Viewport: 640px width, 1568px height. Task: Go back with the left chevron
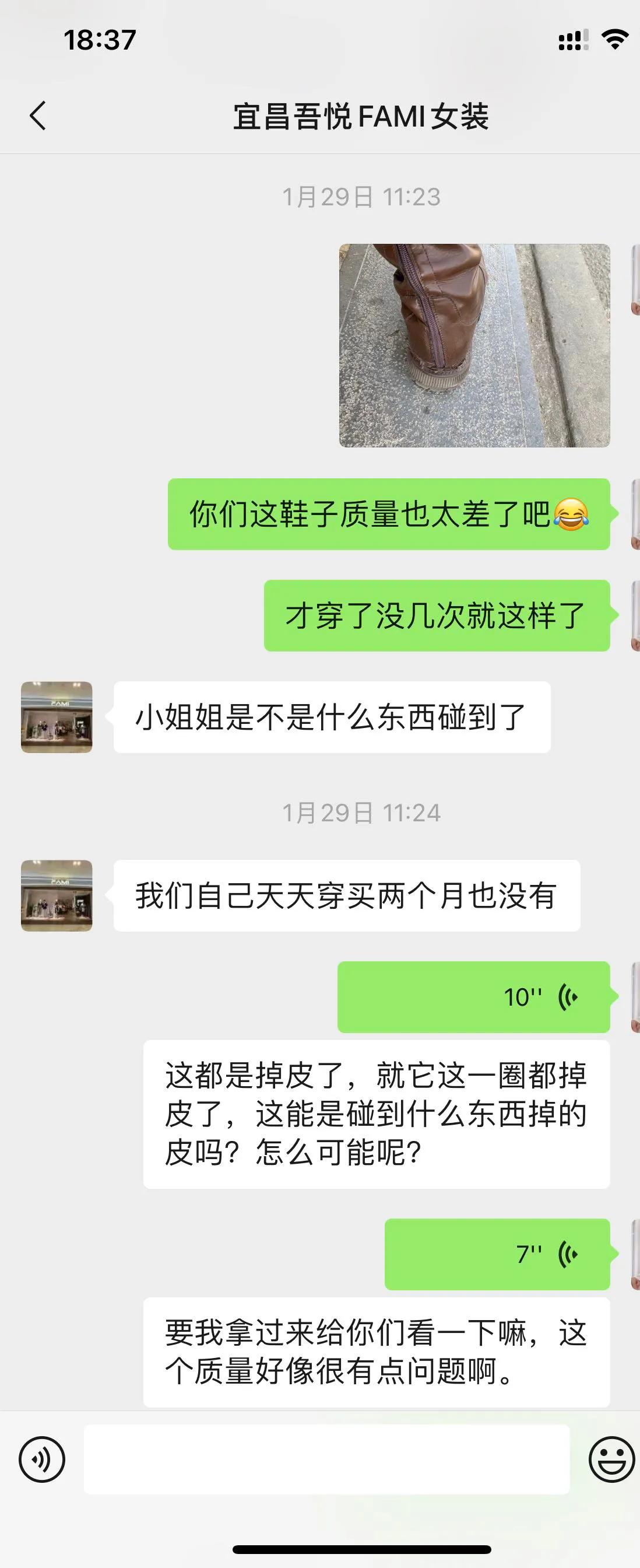pos(38,114)
